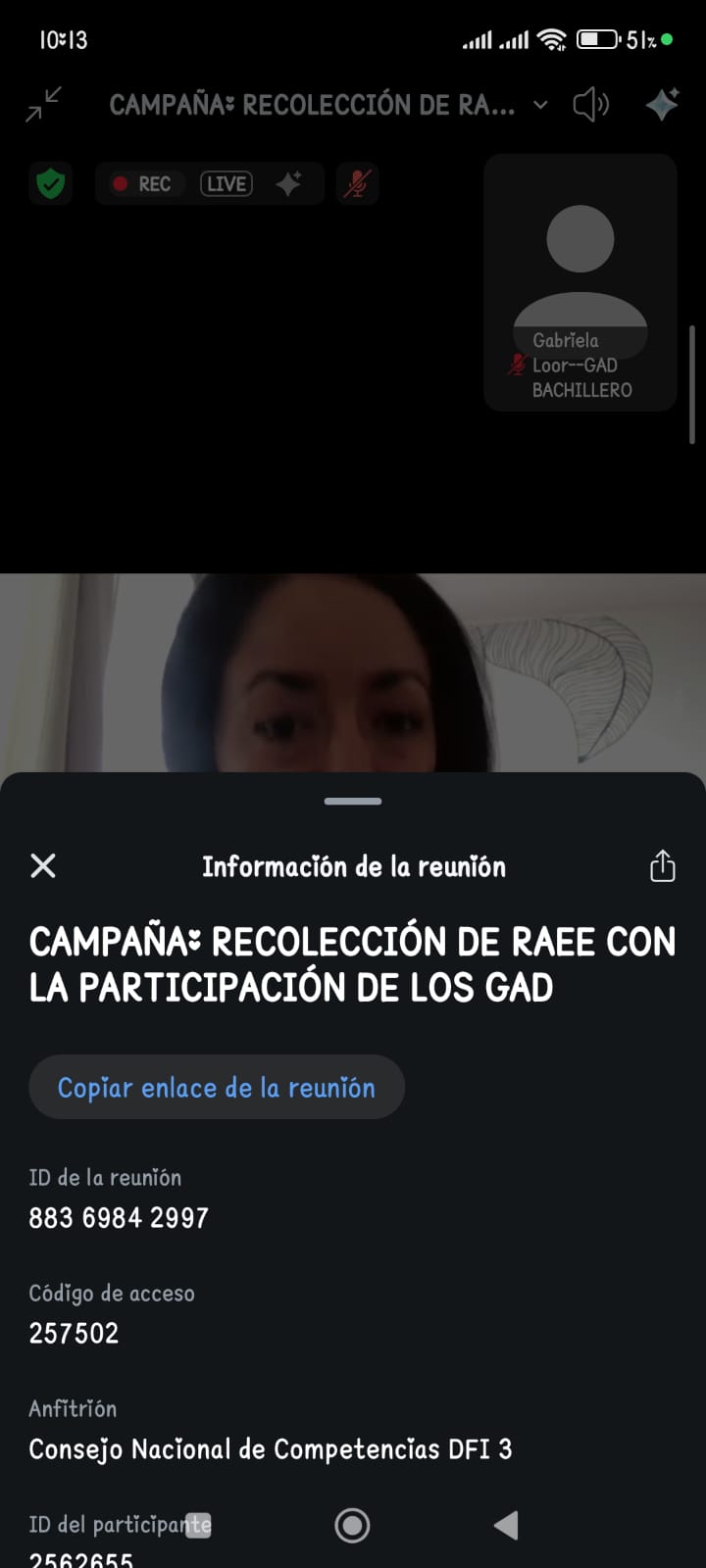Image resolution: width=706 pixels, height=1568 pixels.
Task: Copy the meeting link
Action: coord(217,1088)
